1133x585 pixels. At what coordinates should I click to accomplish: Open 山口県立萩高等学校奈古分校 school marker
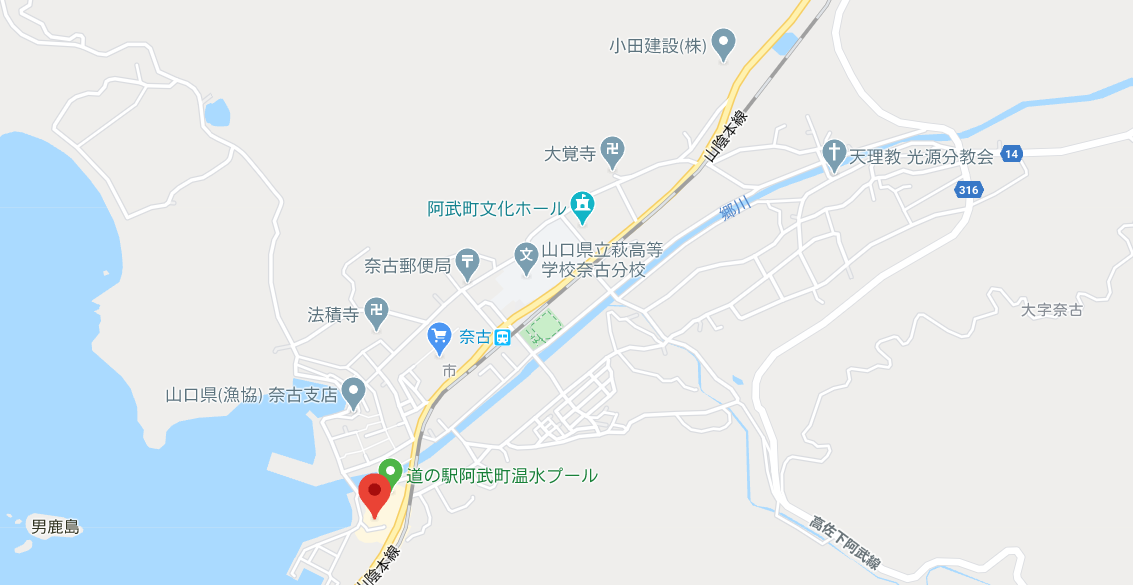[x=527, y=257]
